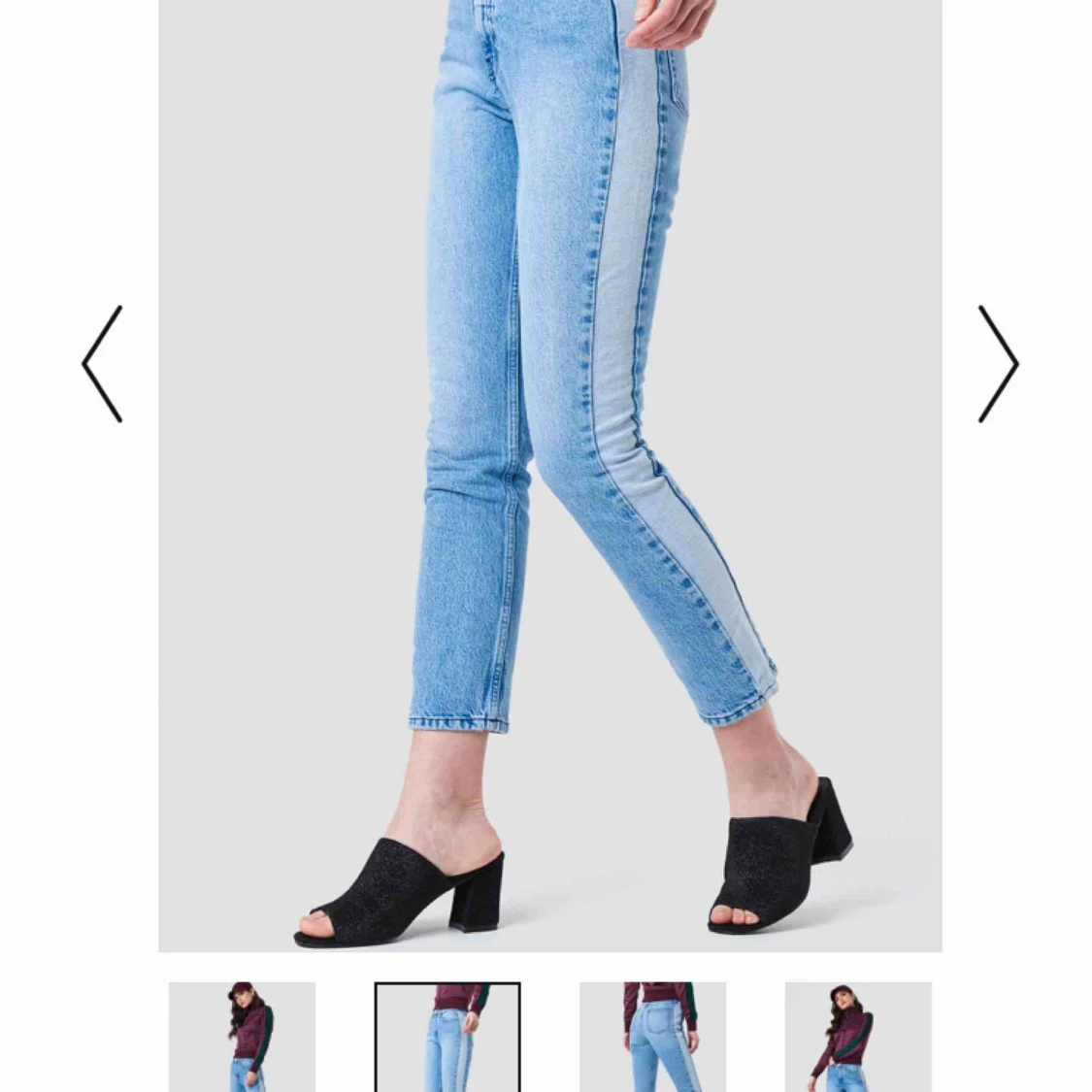This screenshot has height=1092, width=1092.
Task: Tap the main jeans product photo
Action: (549, 476)
